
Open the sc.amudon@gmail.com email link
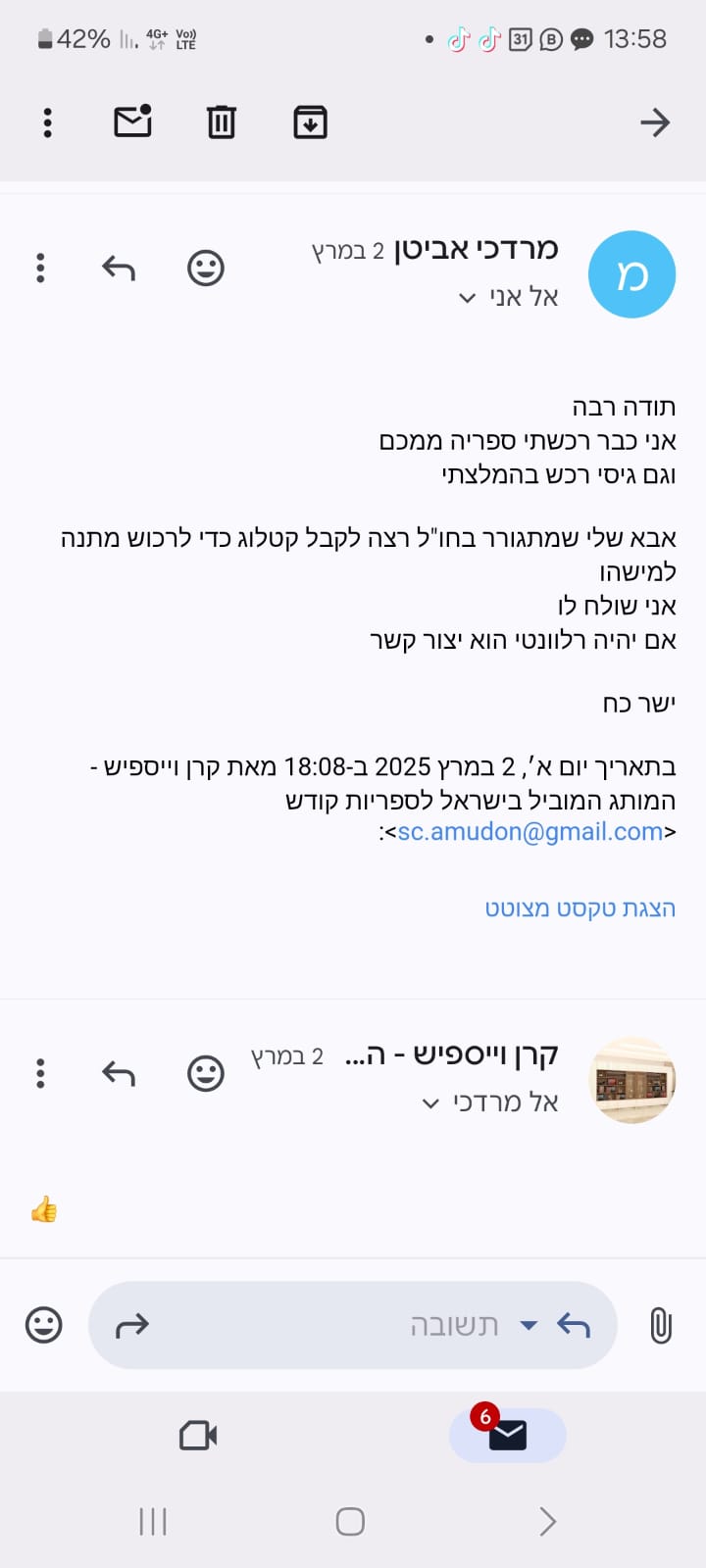pyautogui.click(x=529, y=832)
